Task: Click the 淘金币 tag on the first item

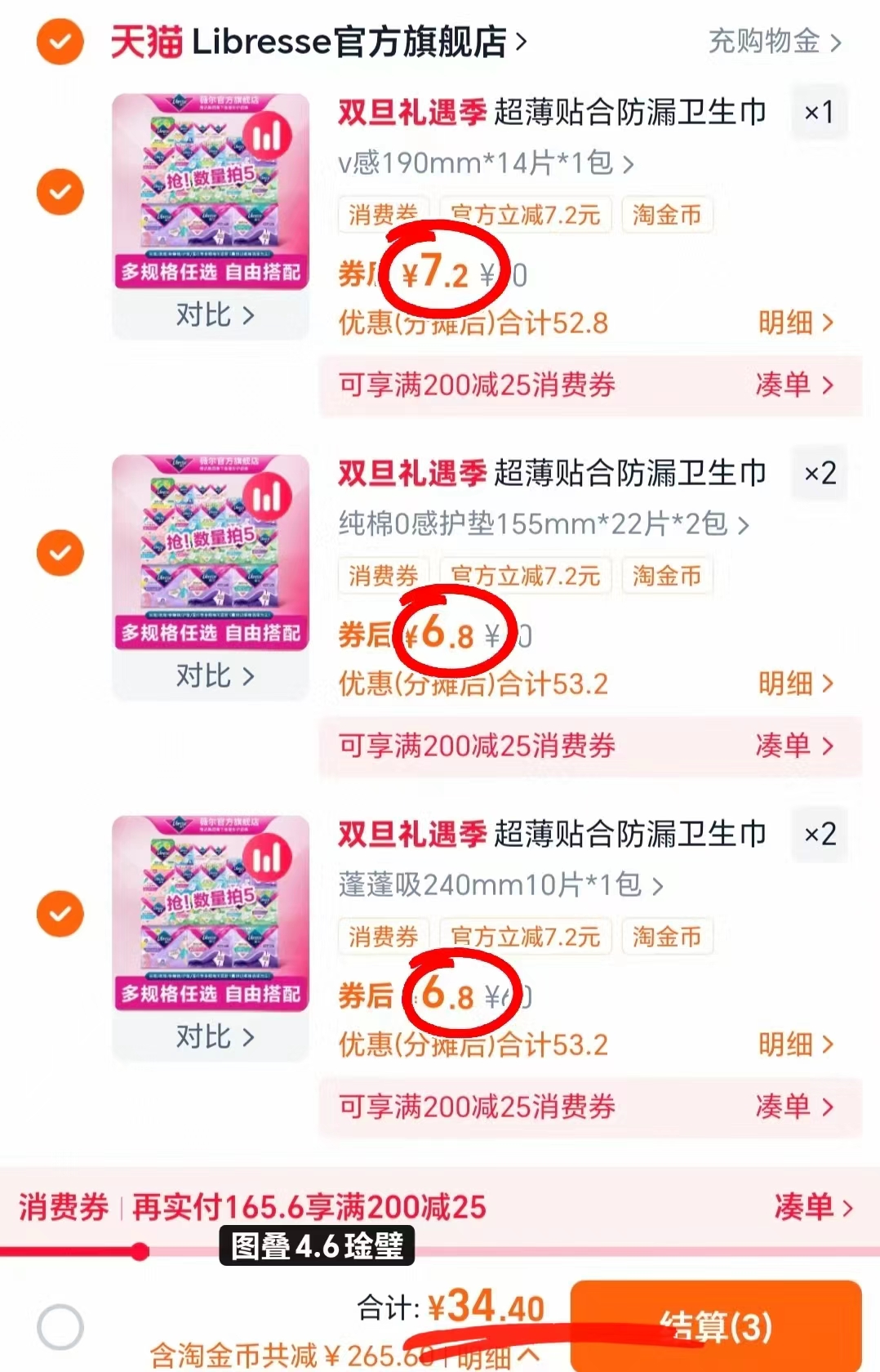Action: [x=666, y=215]
